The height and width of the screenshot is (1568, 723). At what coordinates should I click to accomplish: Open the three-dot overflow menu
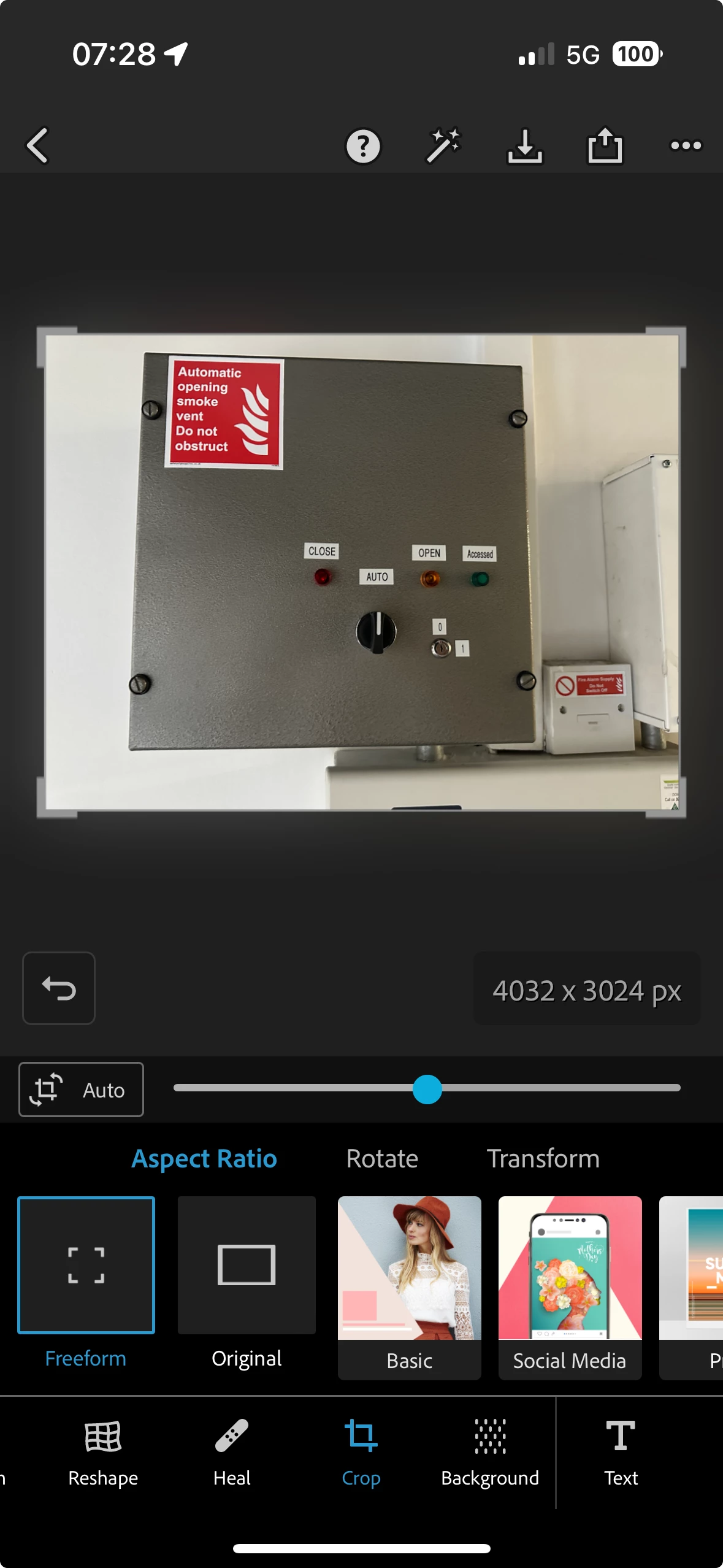pos(686,146)
